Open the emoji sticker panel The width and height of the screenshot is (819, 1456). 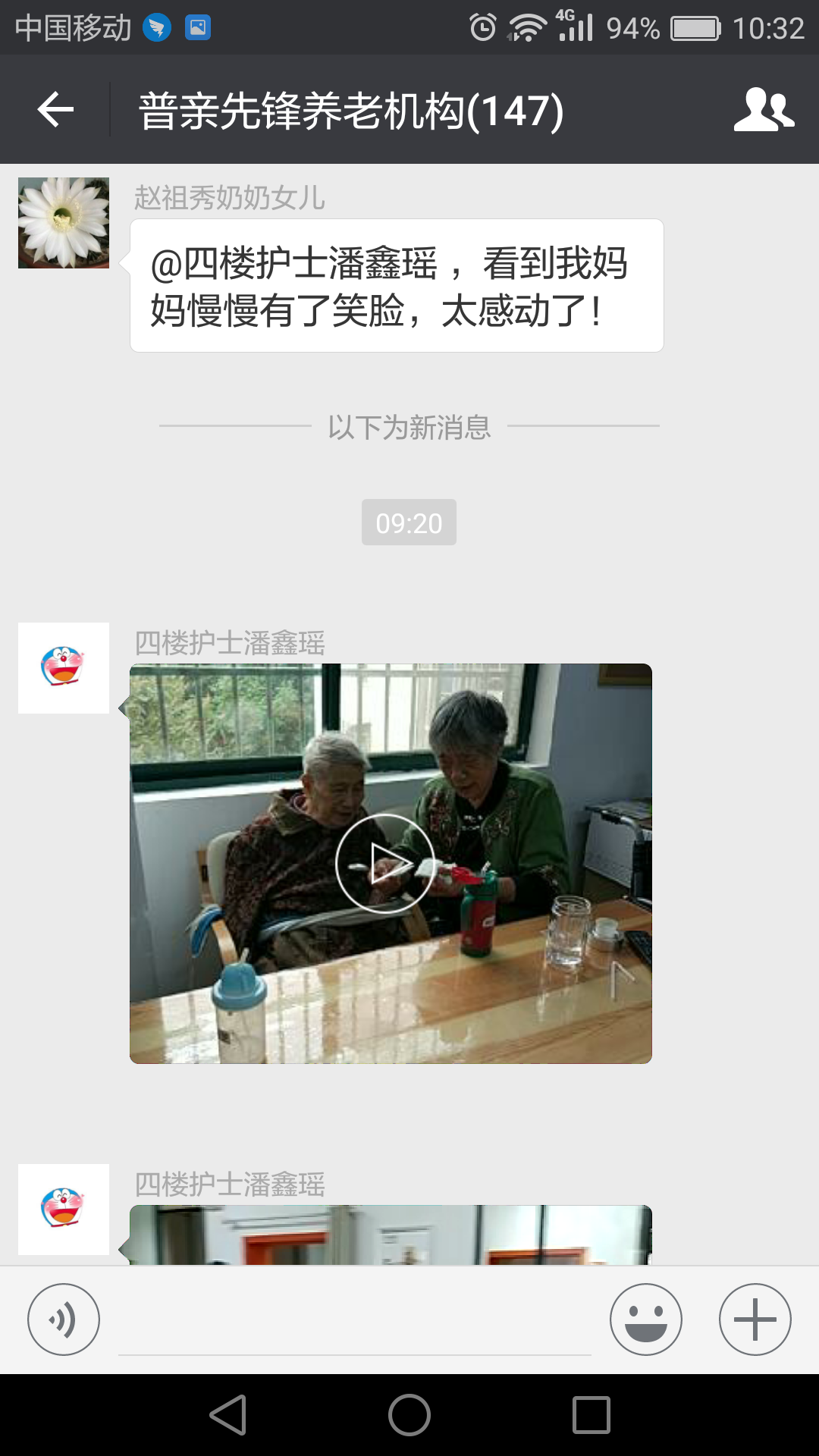coord(645,1319)
